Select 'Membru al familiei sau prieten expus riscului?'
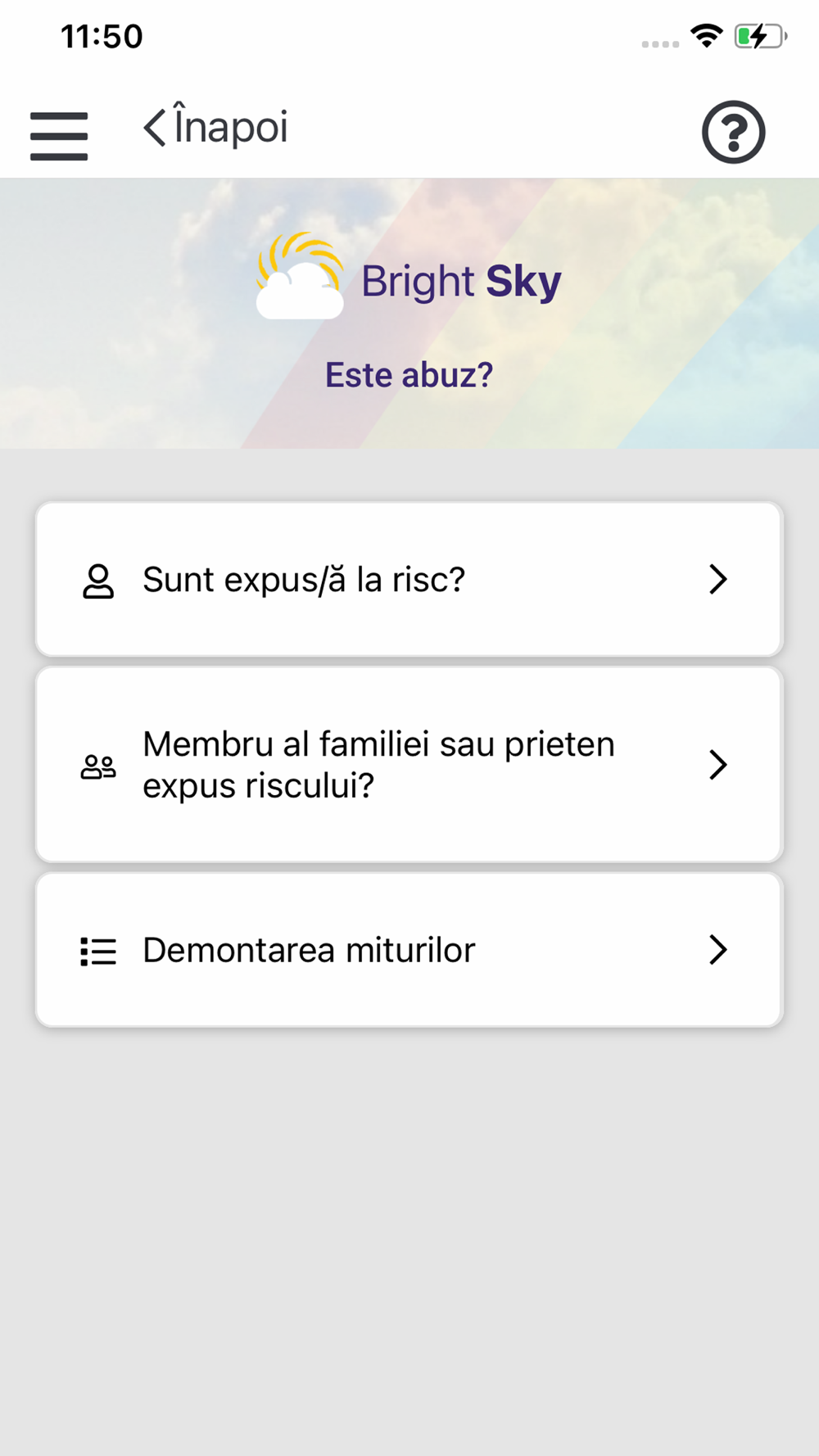 pos(409,764)
